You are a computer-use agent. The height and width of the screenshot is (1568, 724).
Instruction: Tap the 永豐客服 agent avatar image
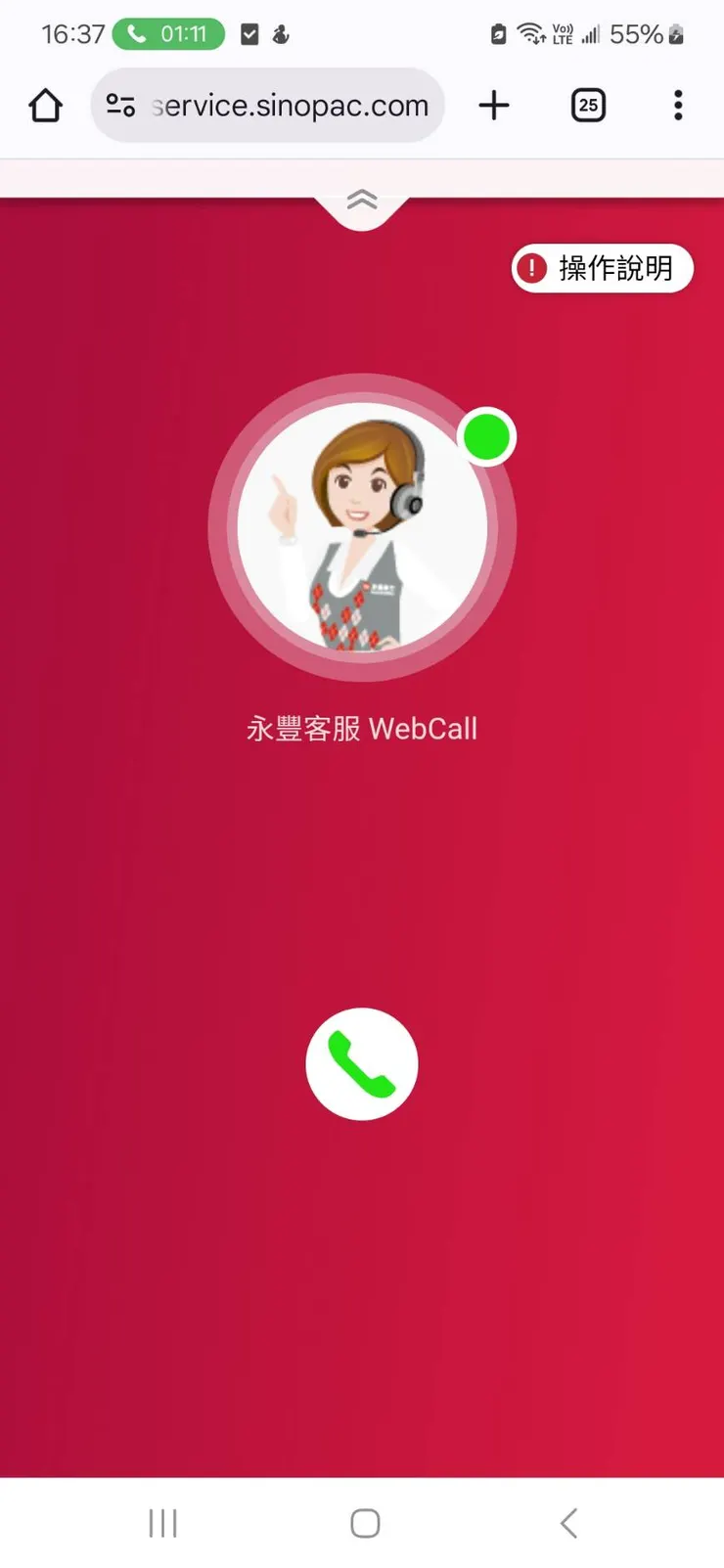363,526
